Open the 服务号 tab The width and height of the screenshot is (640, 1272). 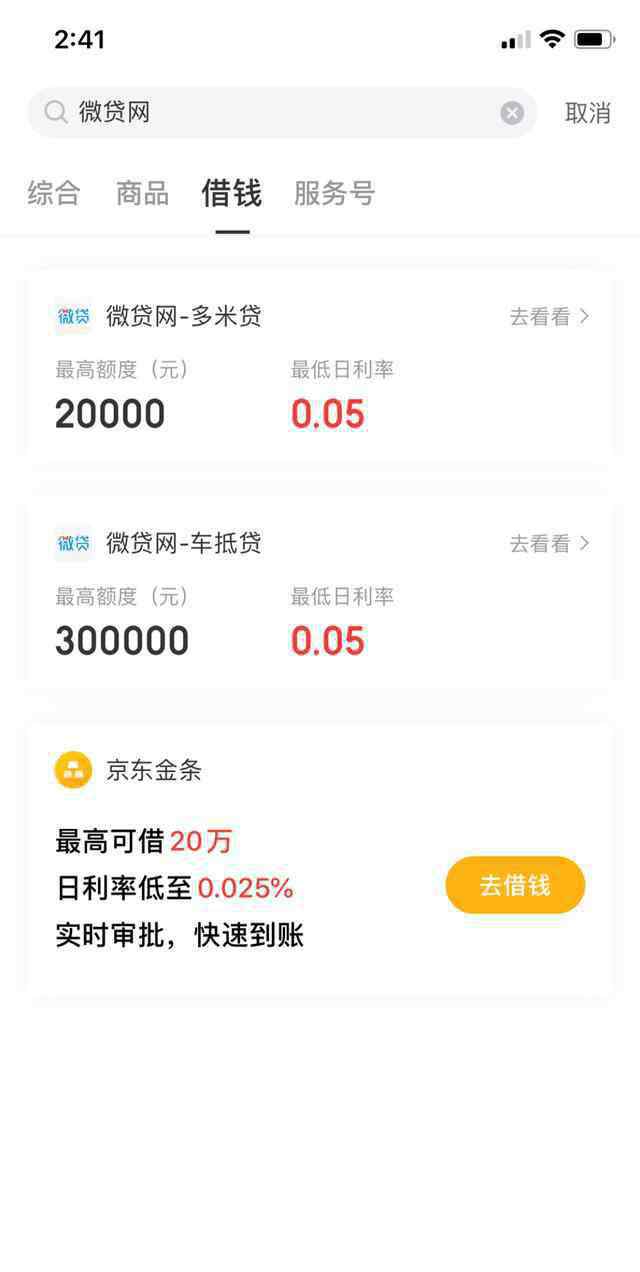[334, 193]
